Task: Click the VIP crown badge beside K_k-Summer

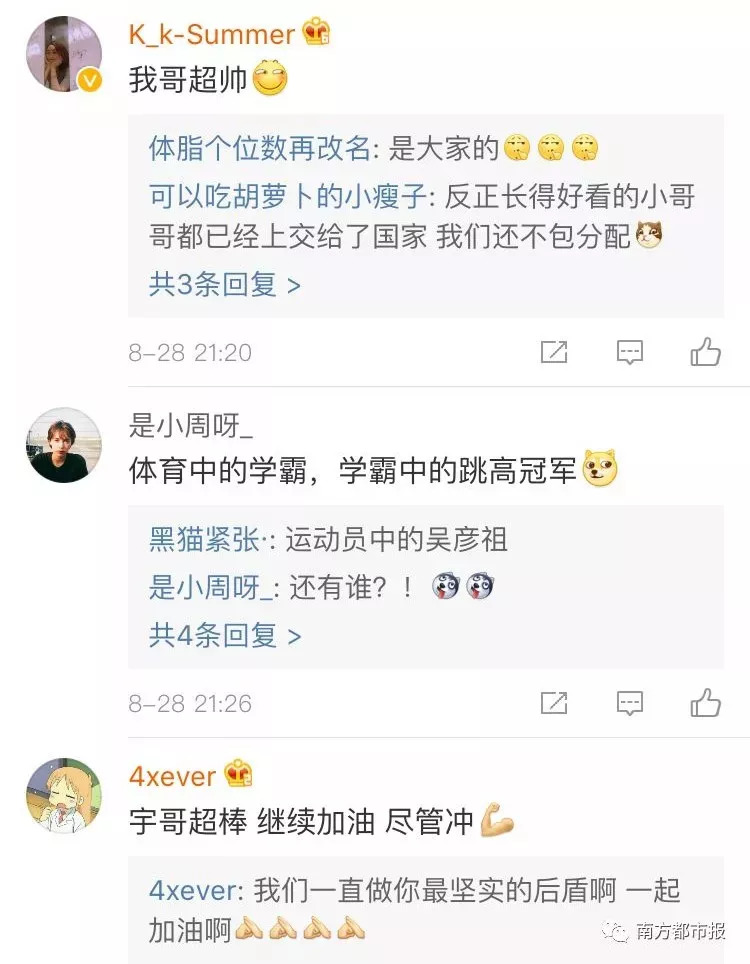Action: [316, 33]
